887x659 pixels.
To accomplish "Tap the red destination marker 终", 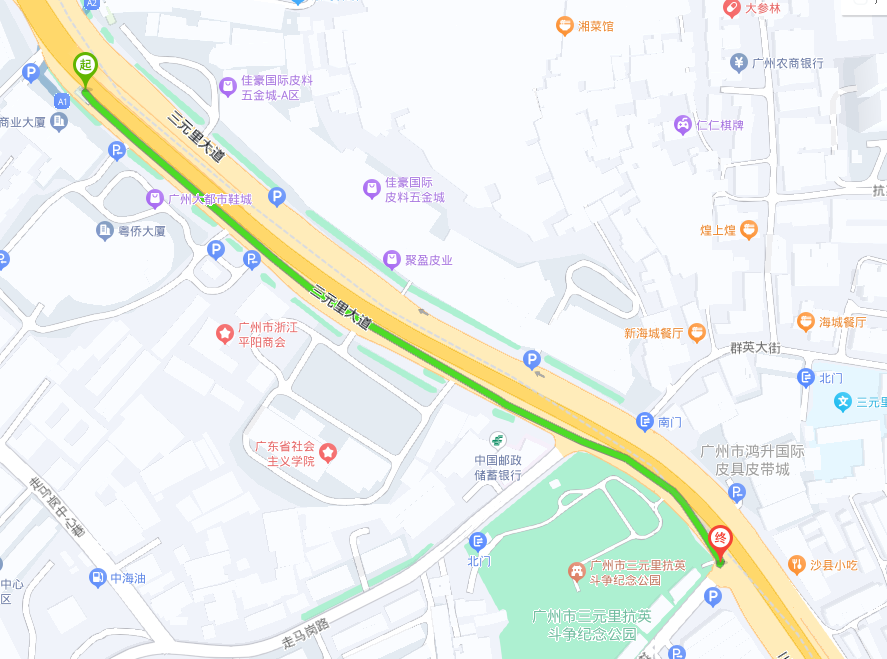I will (x=720, y=541).
